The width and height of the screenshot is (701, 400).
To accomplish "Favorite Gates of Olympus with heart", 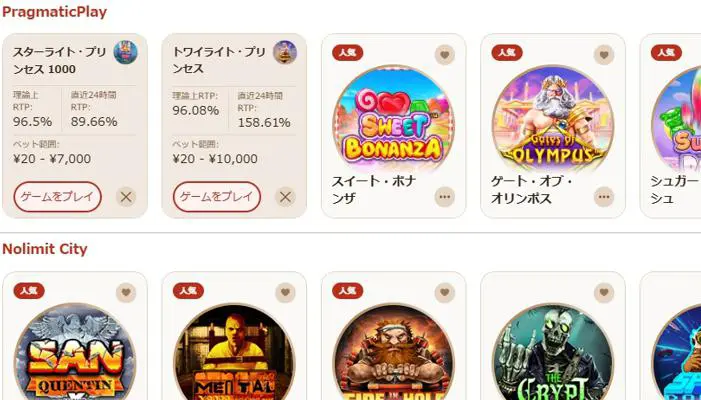I will pos(604,55).
